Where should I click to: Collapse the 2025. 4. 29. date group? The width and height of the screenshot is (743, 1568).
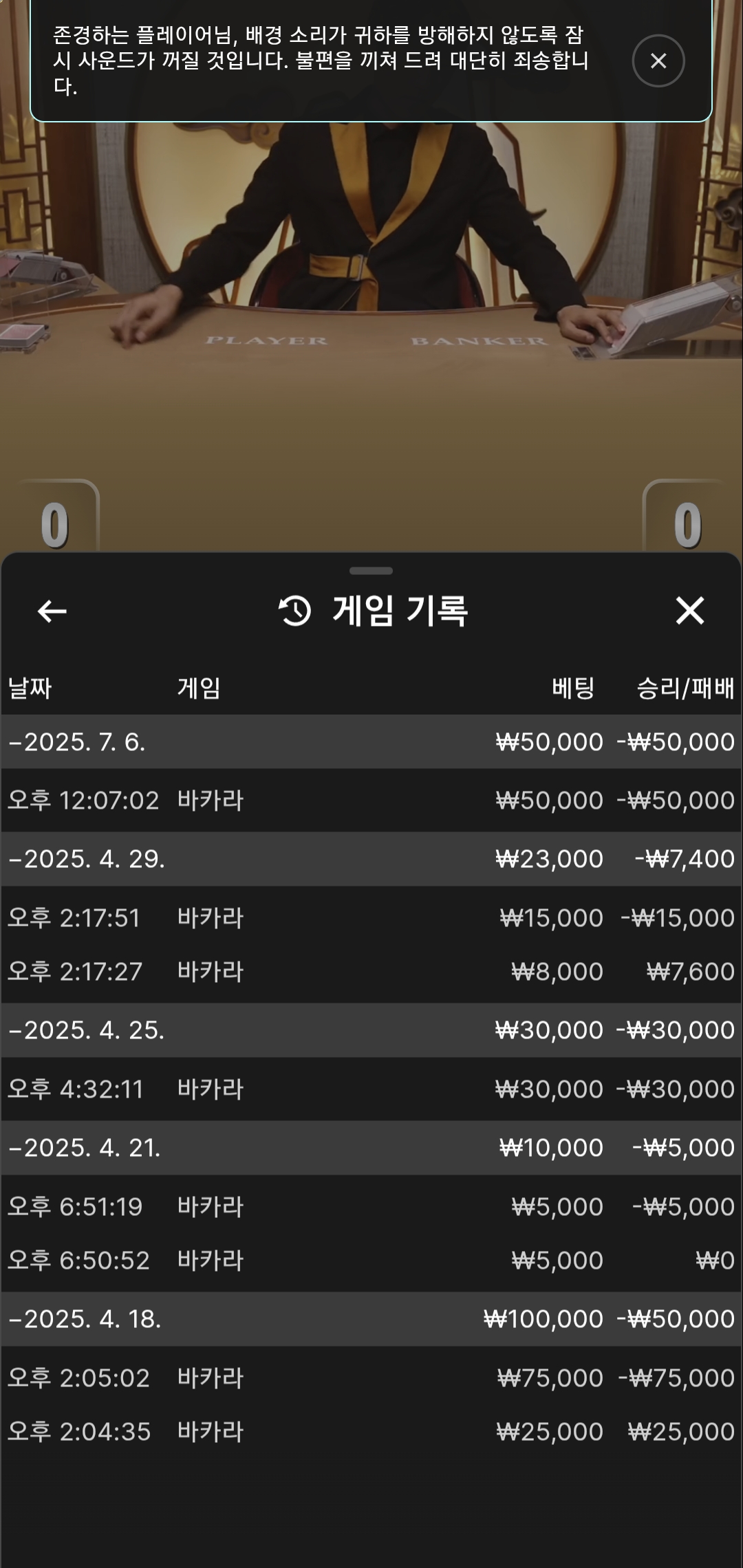371,859
